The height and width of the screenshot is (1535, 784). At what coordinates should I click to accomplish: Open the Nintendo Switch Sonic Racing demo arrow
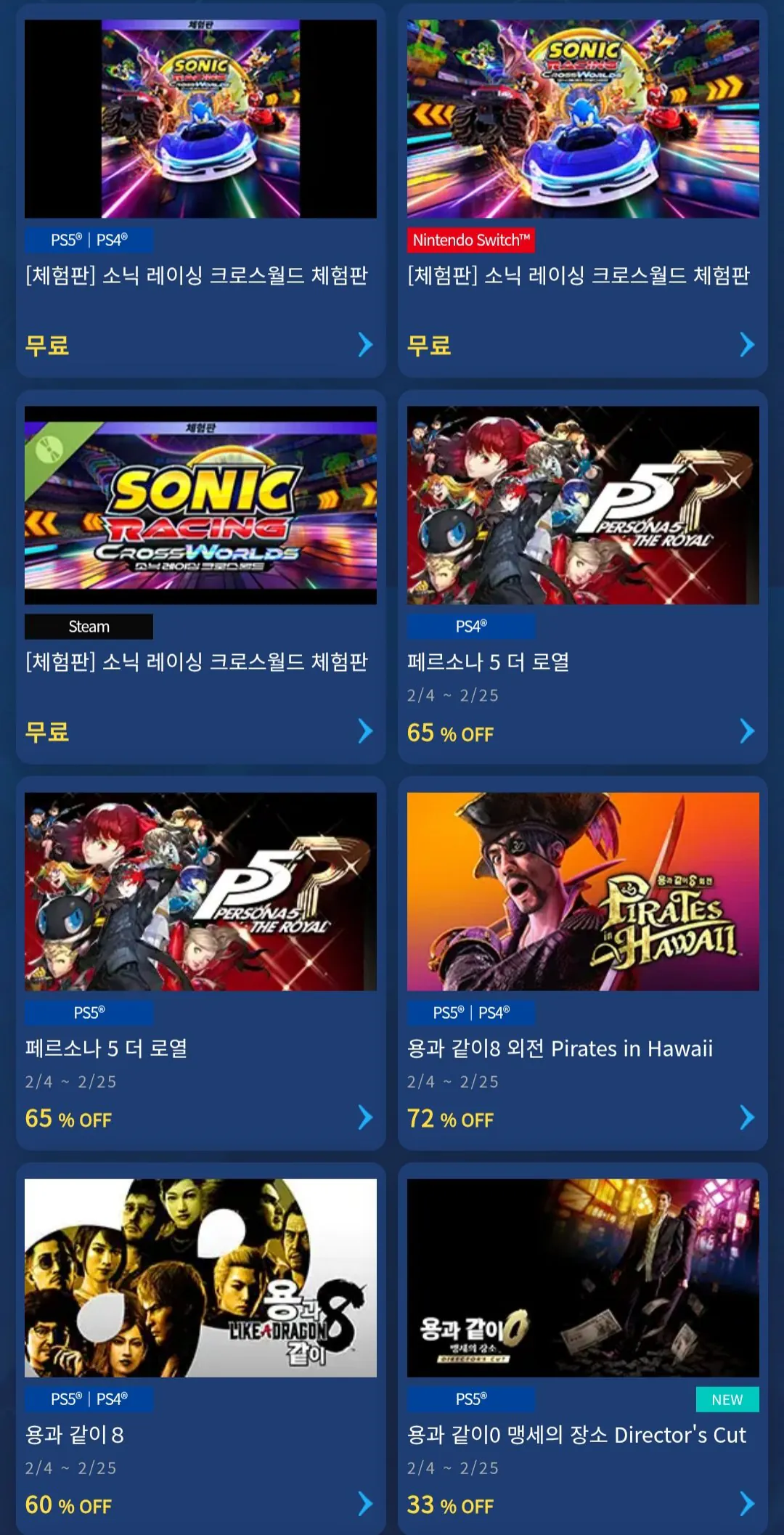pyautogui.click(x=748, y=346)
